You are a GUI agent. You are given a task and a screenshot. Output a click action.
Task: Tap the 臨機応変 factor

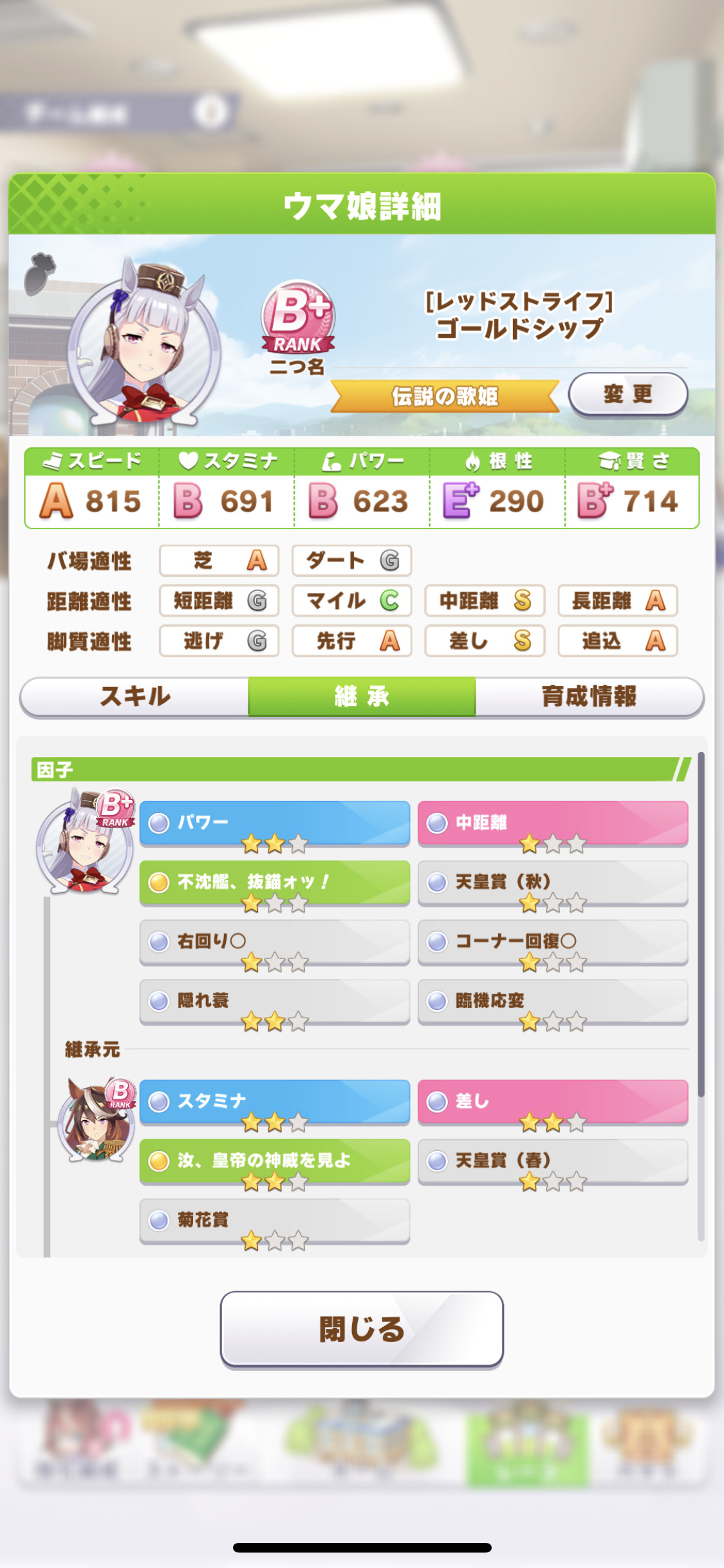pyautogui.click(x=553, y=1002)
